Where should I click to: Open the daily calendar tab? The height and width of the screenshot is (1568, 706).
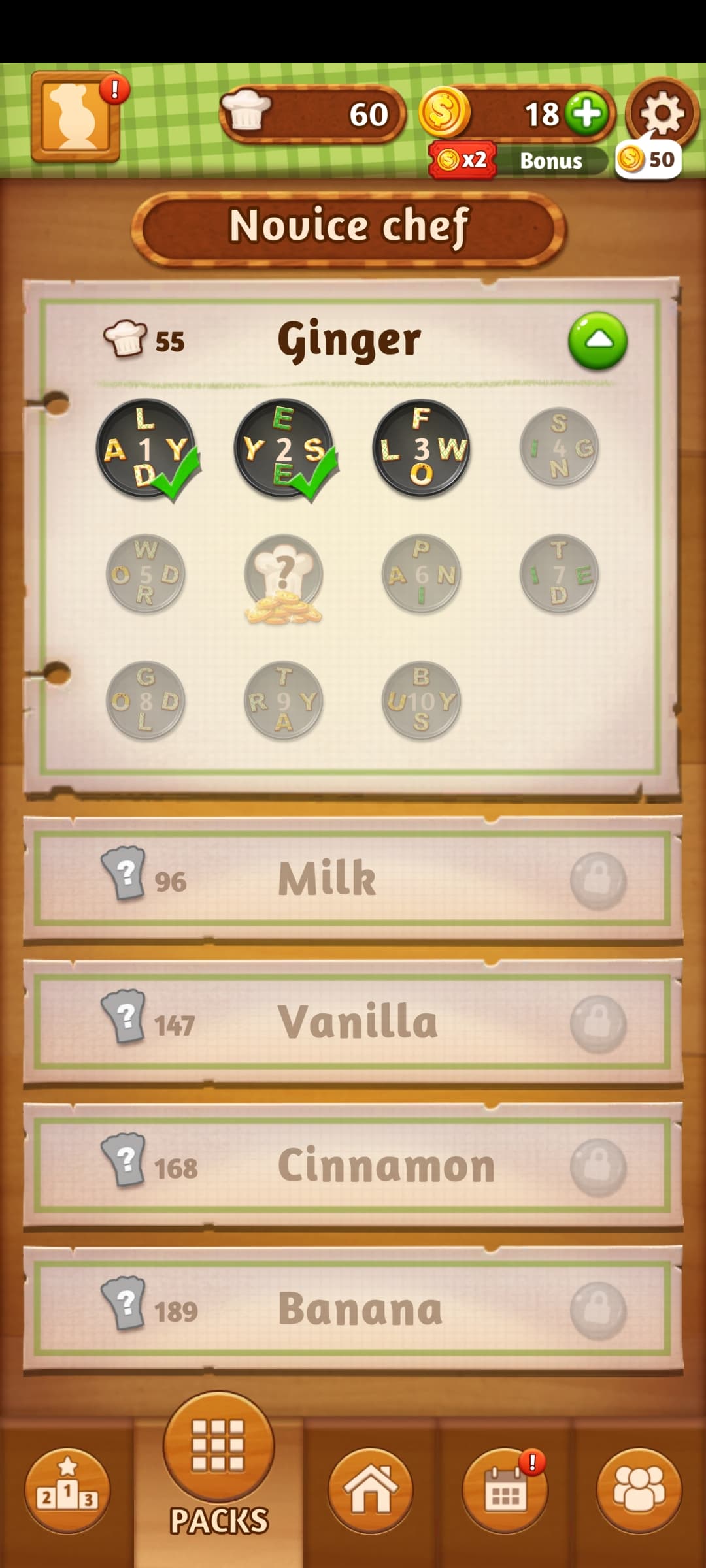(505, 1491)
